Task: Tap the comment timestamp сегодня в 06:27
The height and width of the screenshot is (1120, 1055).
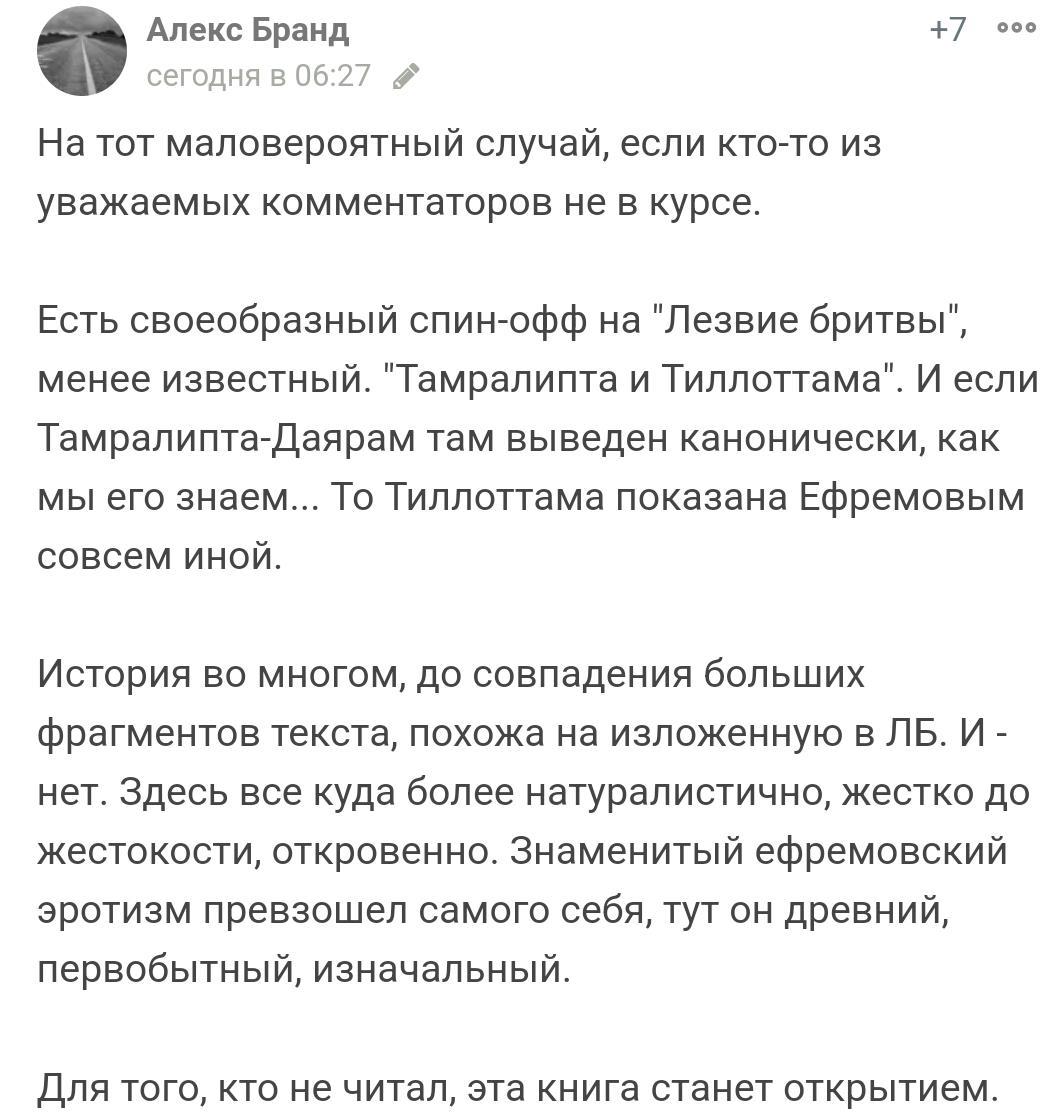Action: [x=259, y=76]
